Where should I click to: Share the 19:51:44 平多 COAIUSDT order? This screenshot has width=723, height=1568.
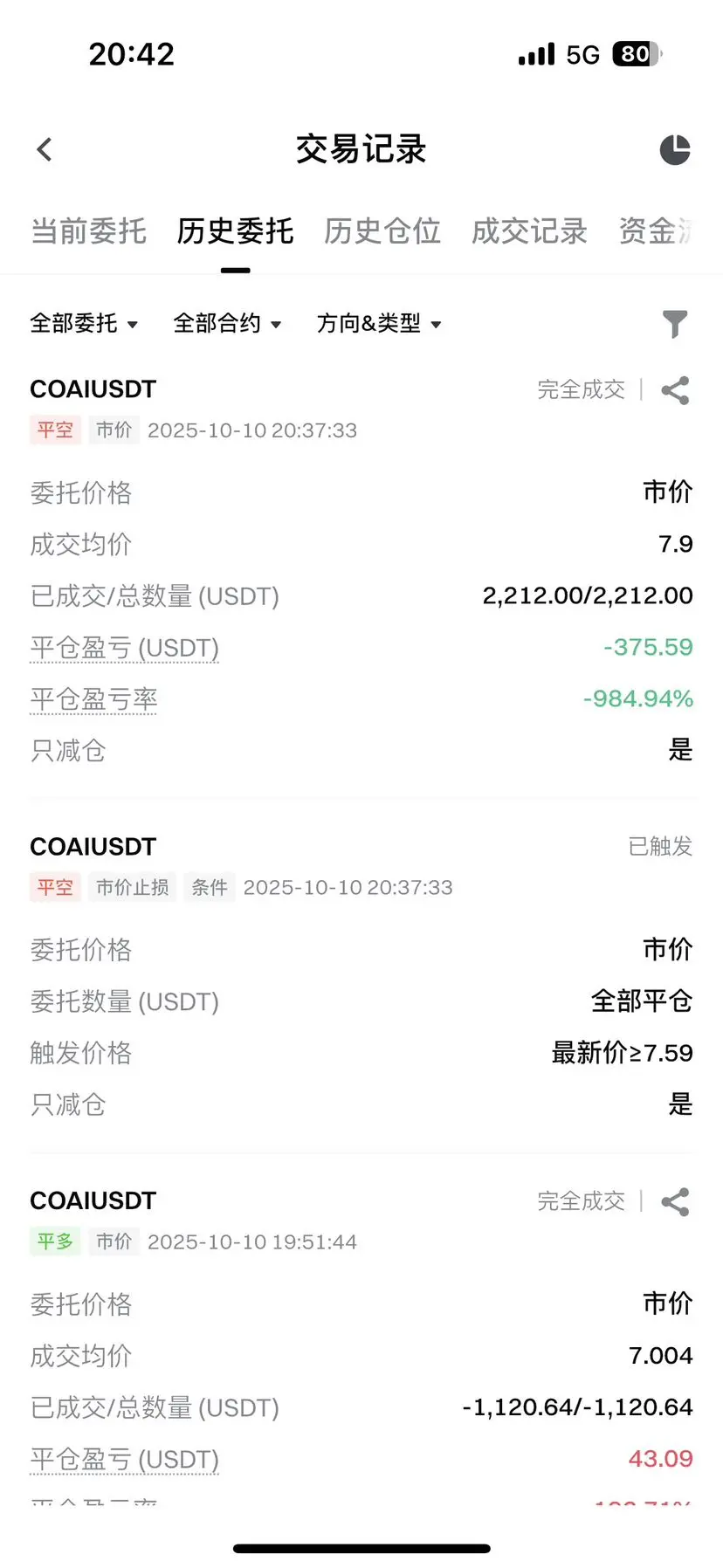[675, 1202]
